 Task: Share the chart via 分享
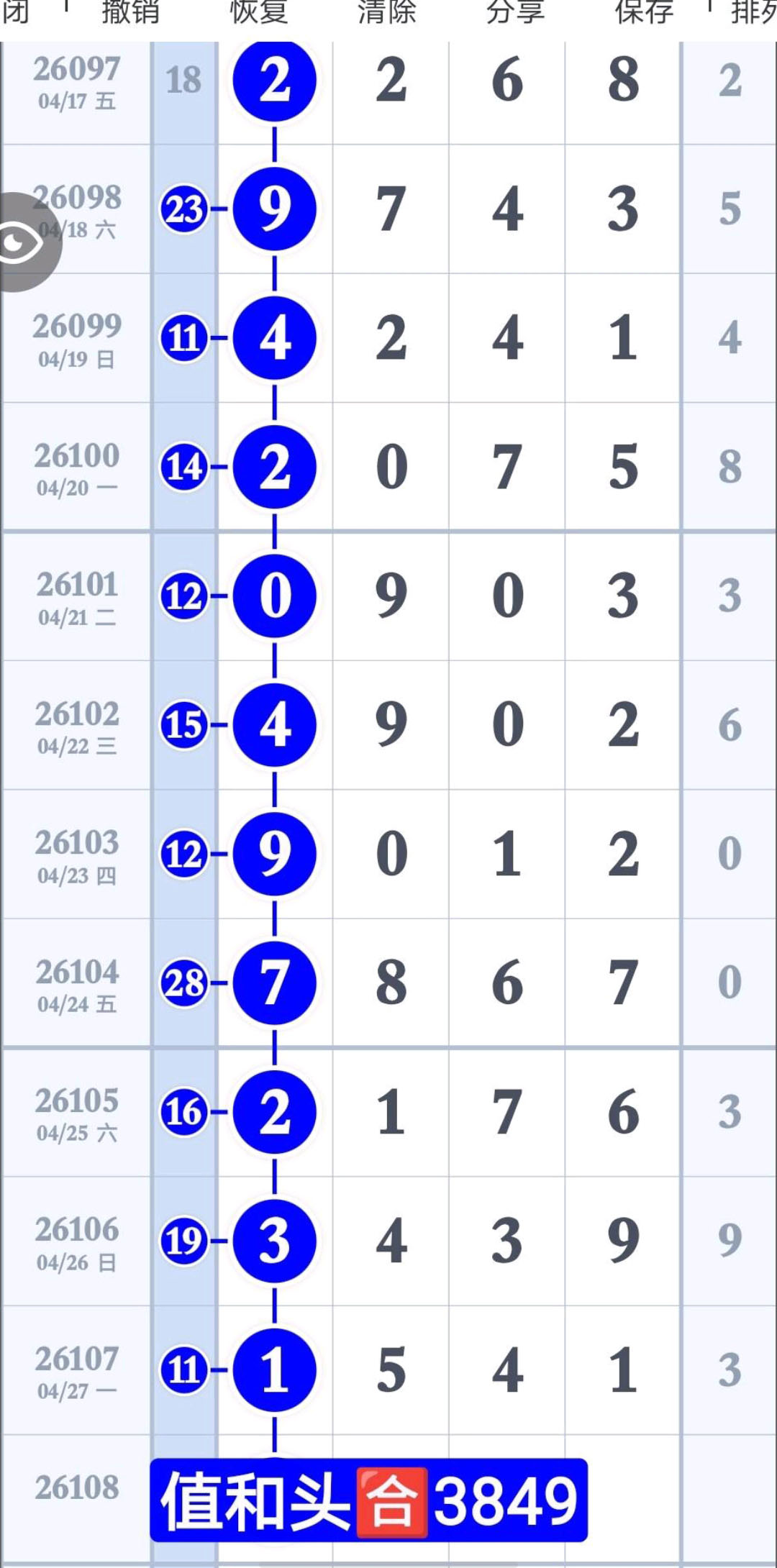[515, 13]
